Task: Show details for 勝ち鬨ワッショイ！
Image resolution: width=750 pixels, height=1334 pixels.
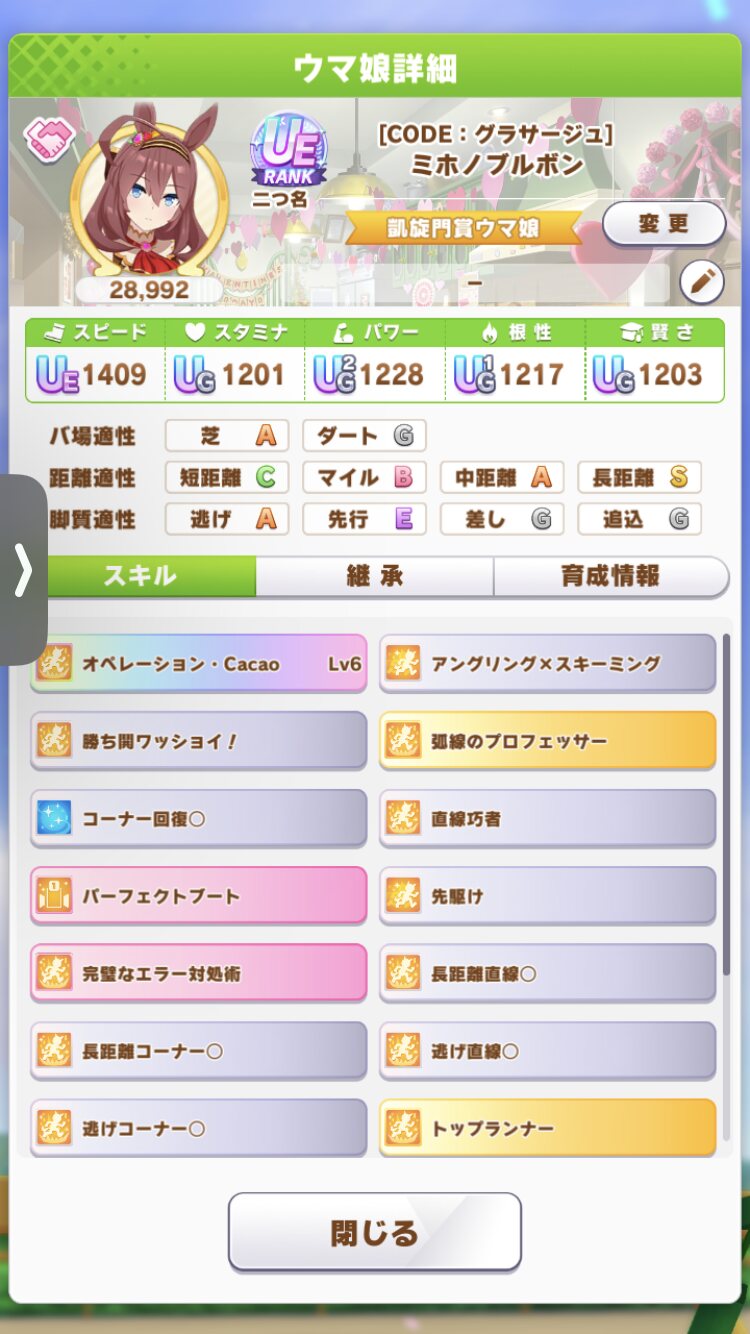Action: point(198,741)
